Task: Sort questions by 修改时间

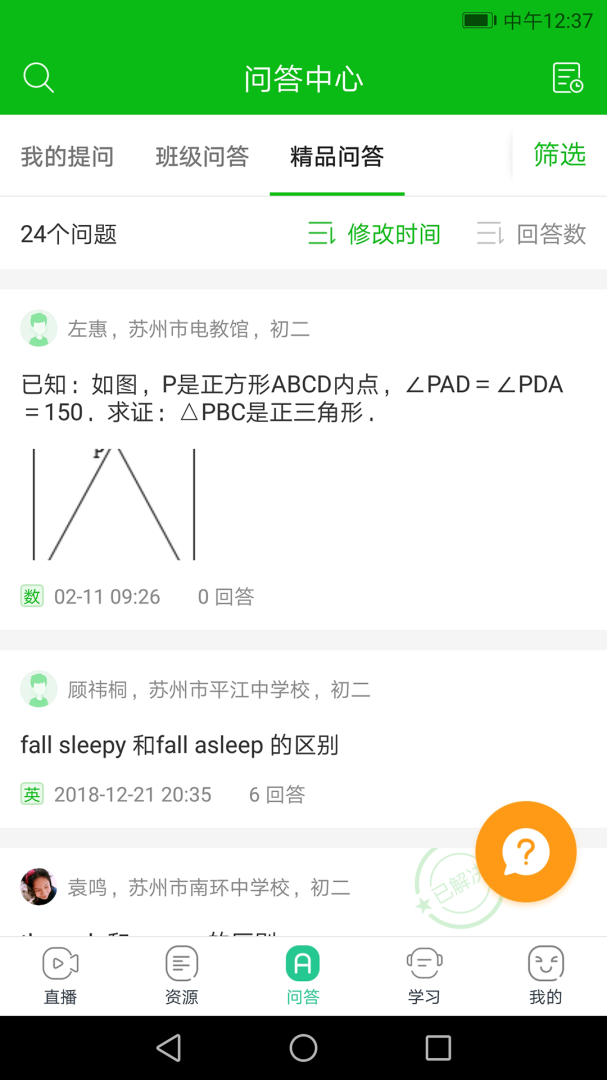Action: click(x=374, y=234)
